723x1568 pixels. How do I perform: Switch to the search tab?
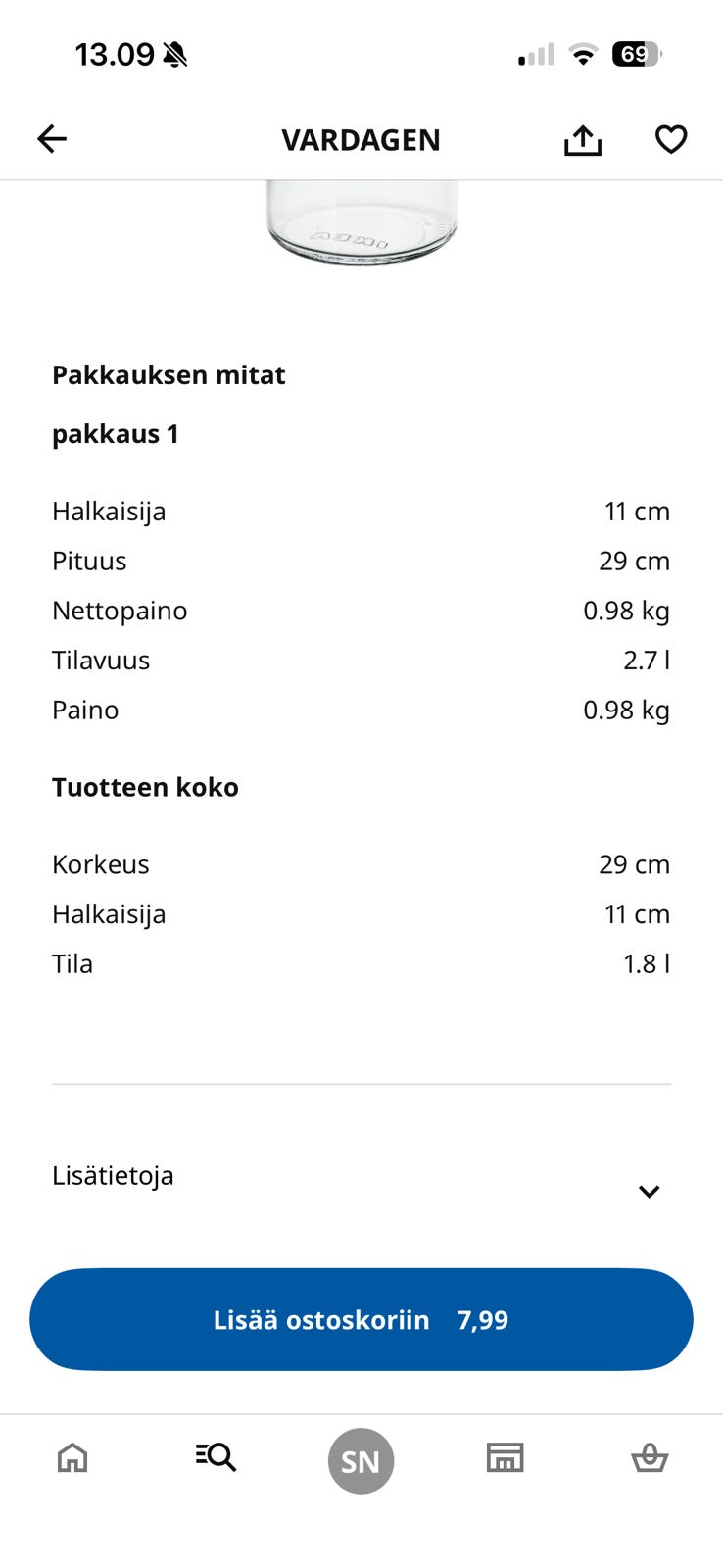pyautogui.click(x=216, y=1458)
